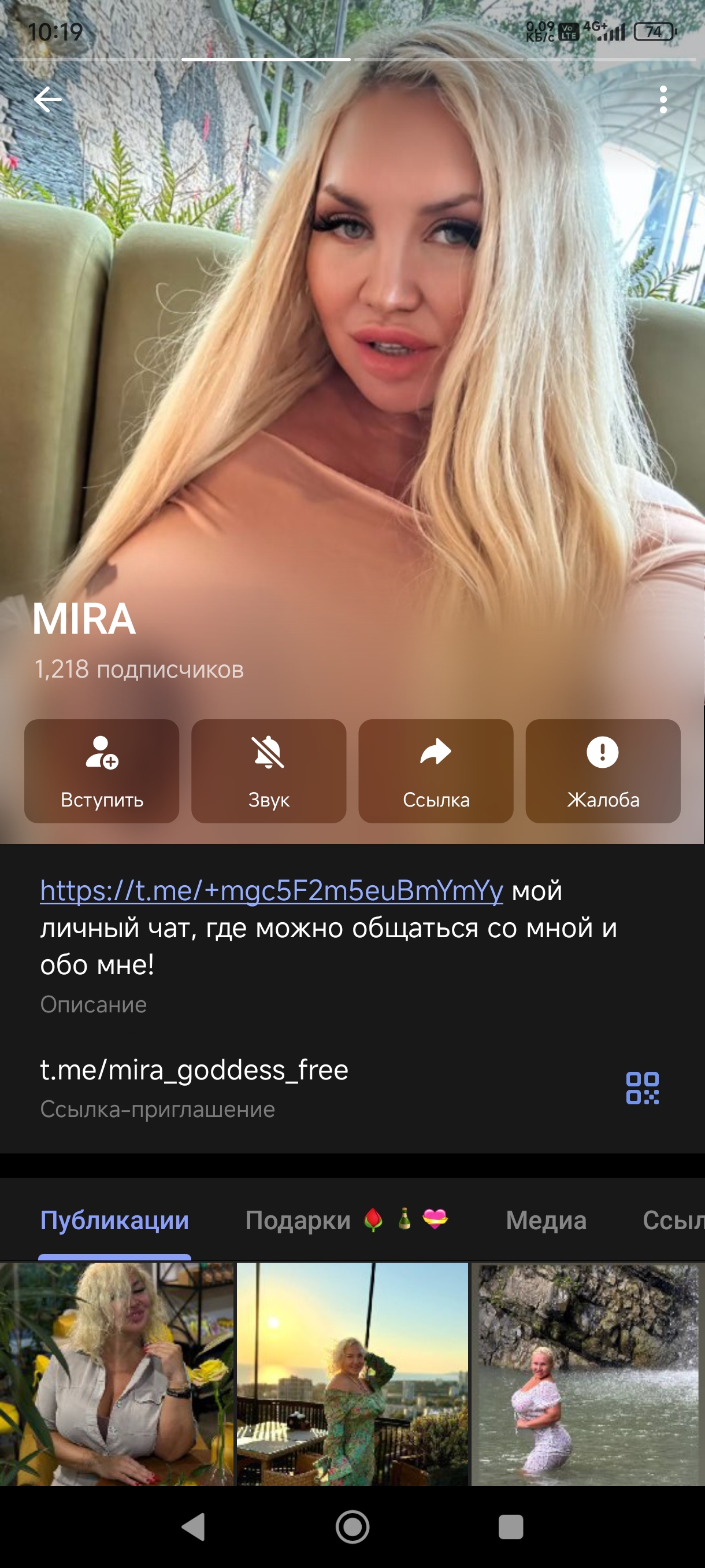Open the three-dot overflow menu
705x1568 pixels.
coord(662,99)
